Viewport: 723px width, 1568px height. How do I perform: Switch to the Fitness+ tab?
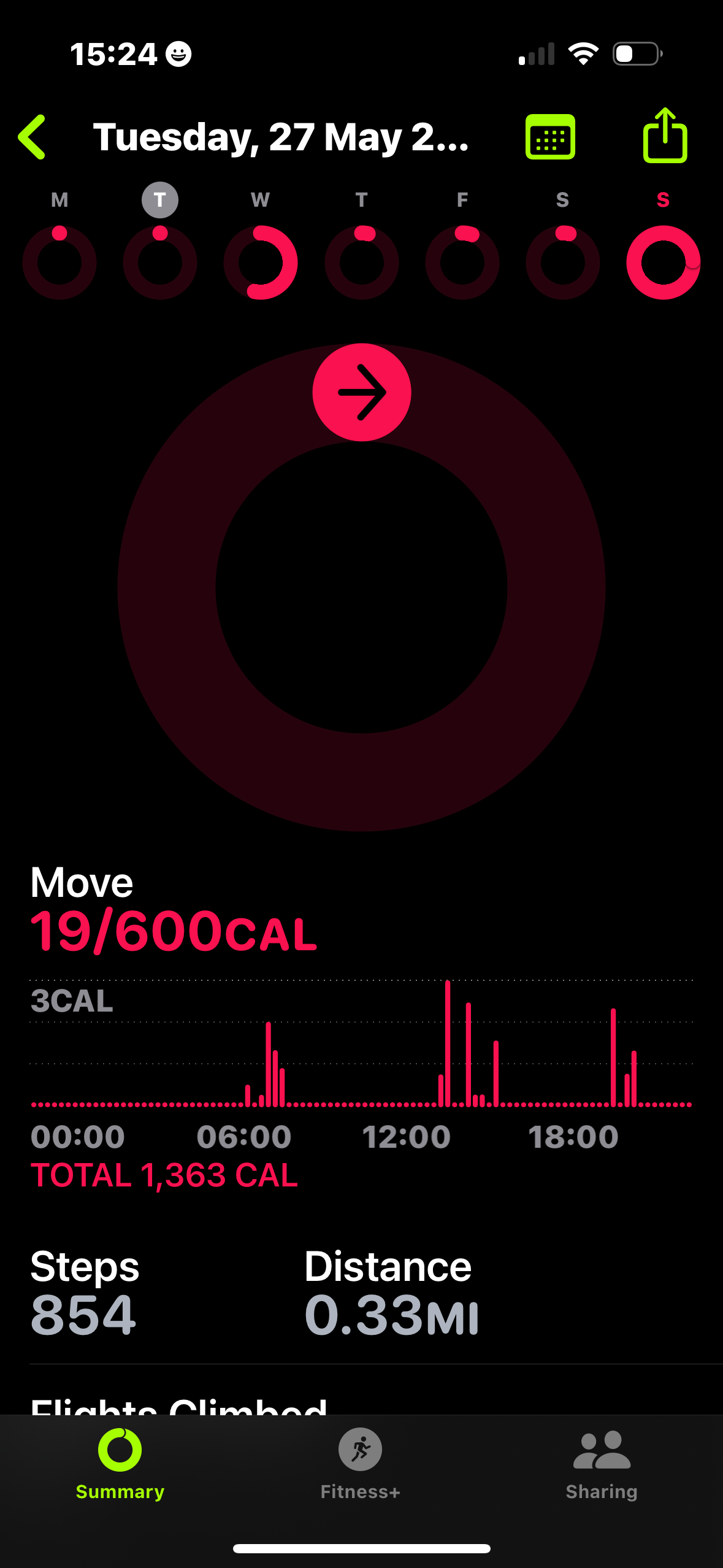pyautogui.click(x=361, y=1464)
